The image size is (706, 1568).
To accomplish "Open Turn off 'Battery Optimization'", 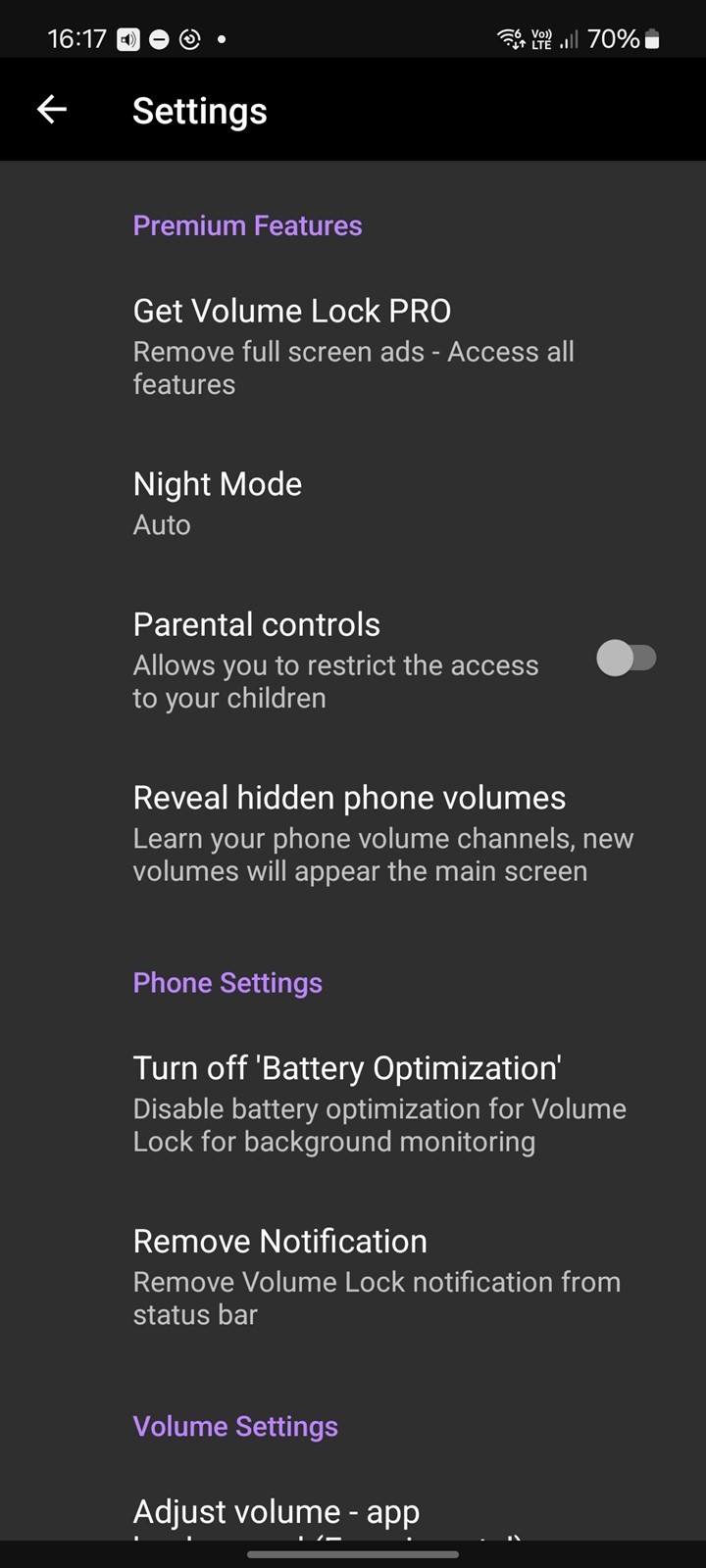I will [353, 1102].
